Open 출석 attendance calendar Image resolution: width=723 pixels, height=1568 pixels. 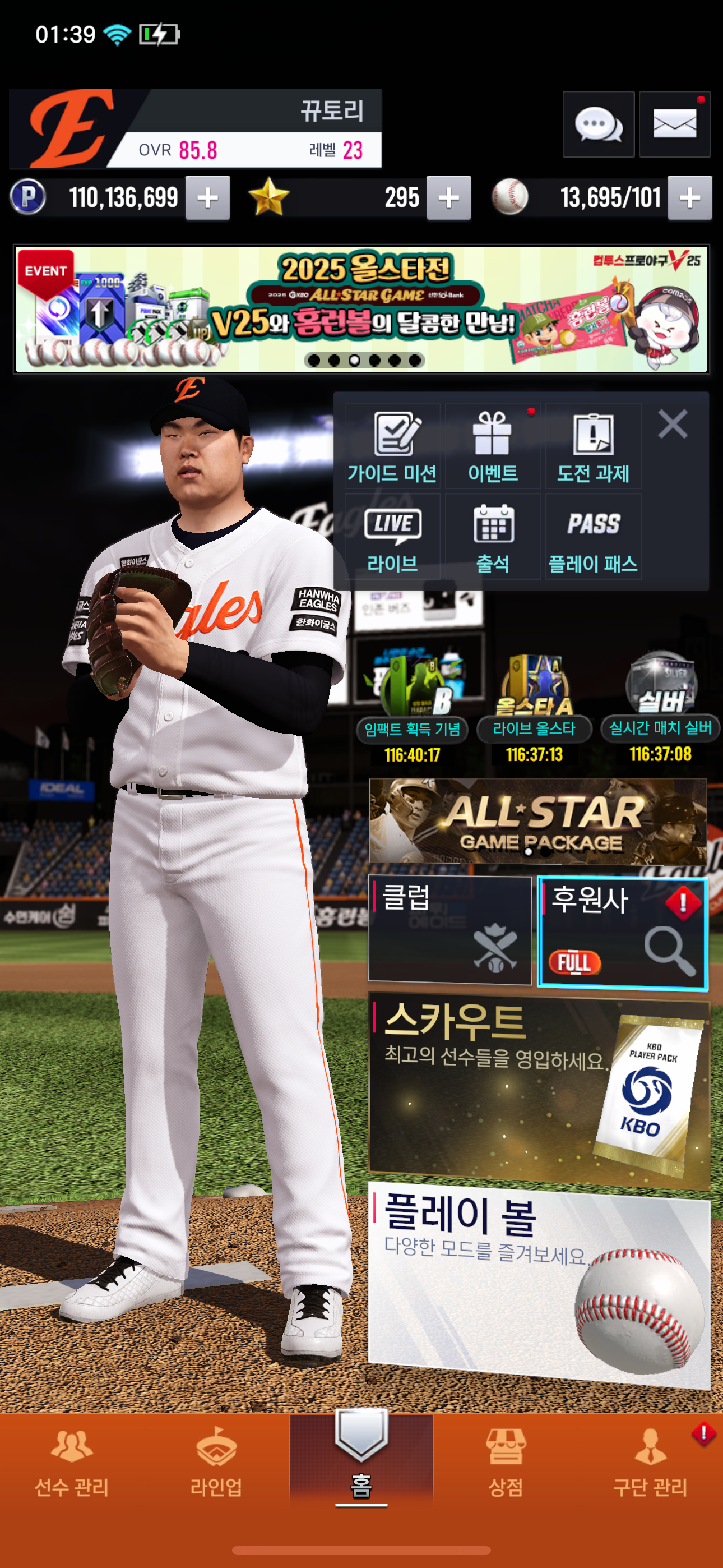coord(492,536)
